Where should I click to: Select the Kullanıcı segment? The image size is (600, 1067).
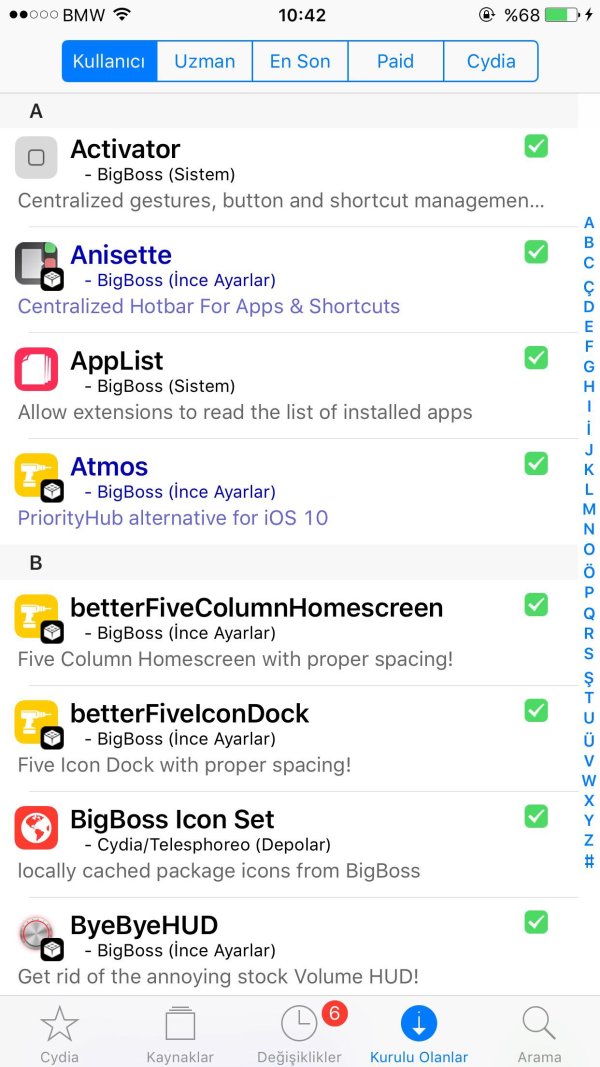point(109,61)
